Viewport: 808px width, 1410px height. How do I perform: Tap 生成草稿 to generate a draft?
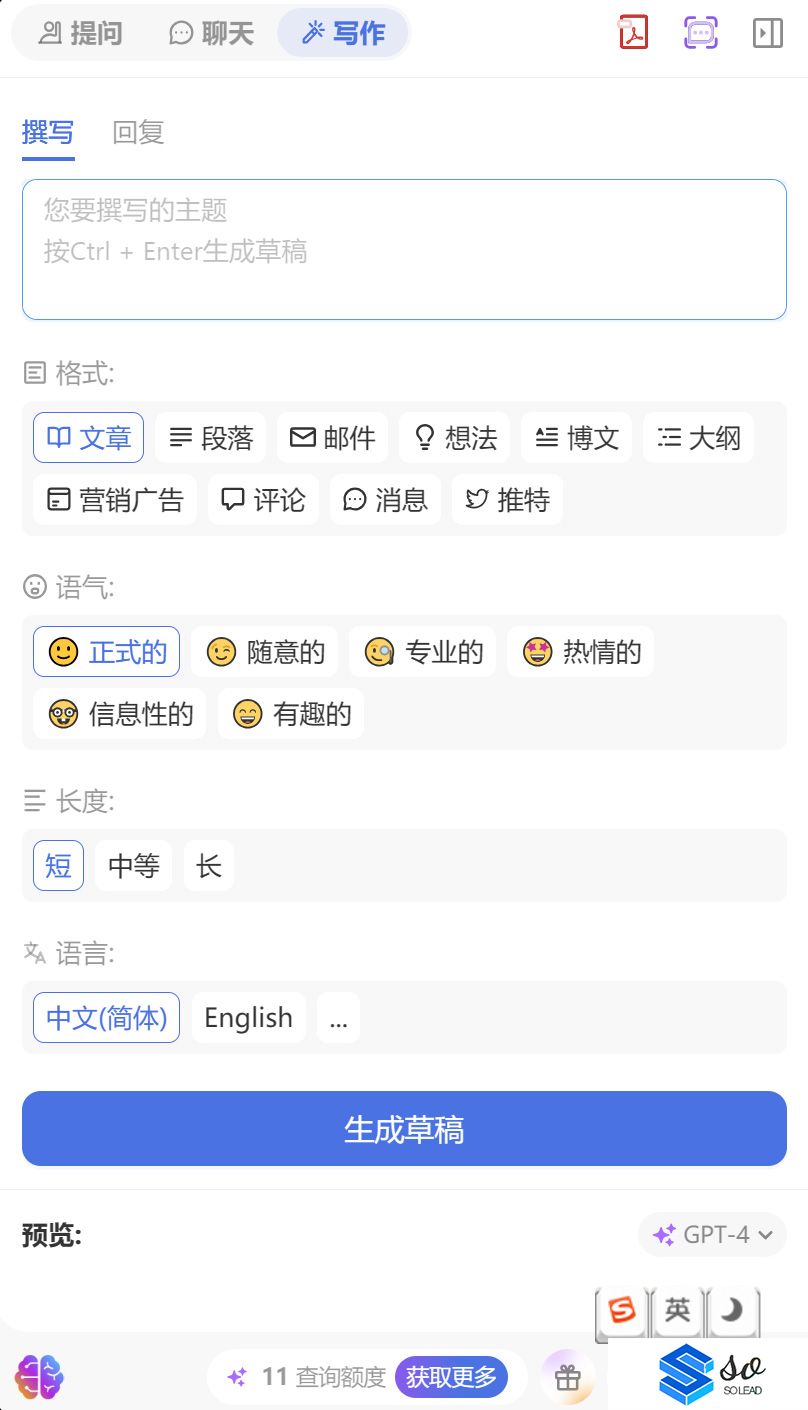[404, 1129]
